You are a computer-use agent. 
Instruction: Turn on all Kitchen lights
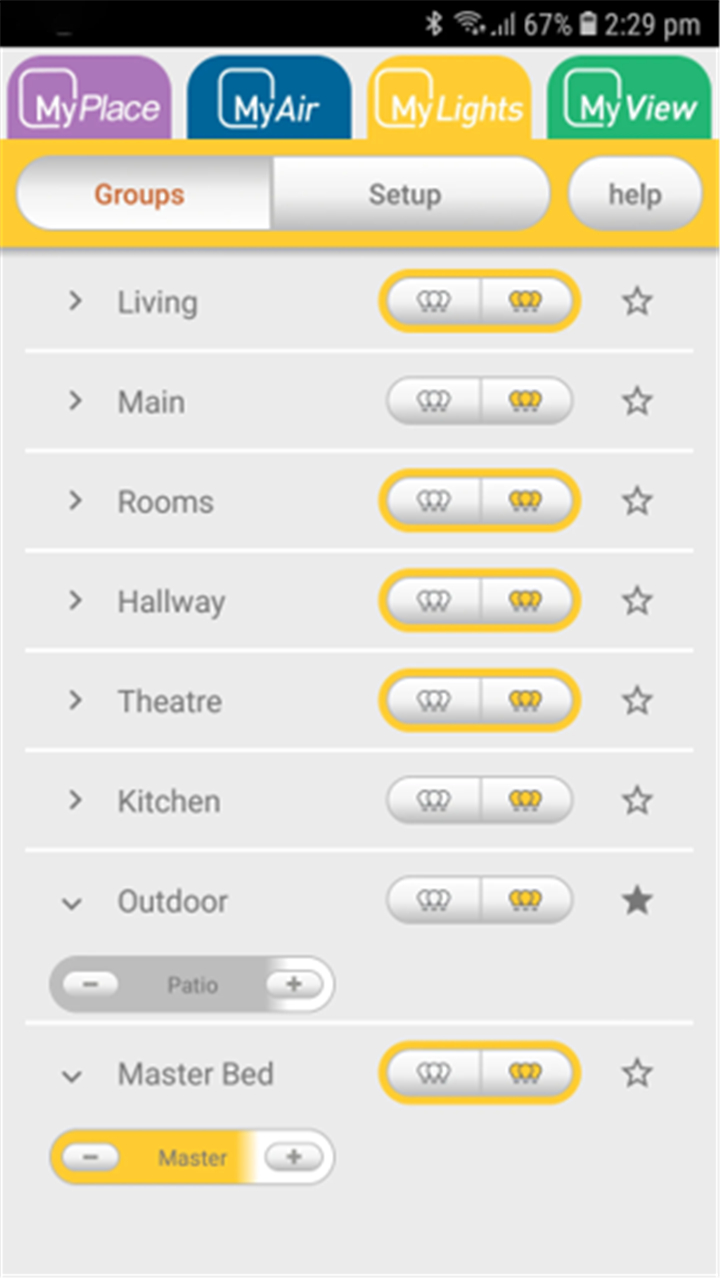pos(526,801)
